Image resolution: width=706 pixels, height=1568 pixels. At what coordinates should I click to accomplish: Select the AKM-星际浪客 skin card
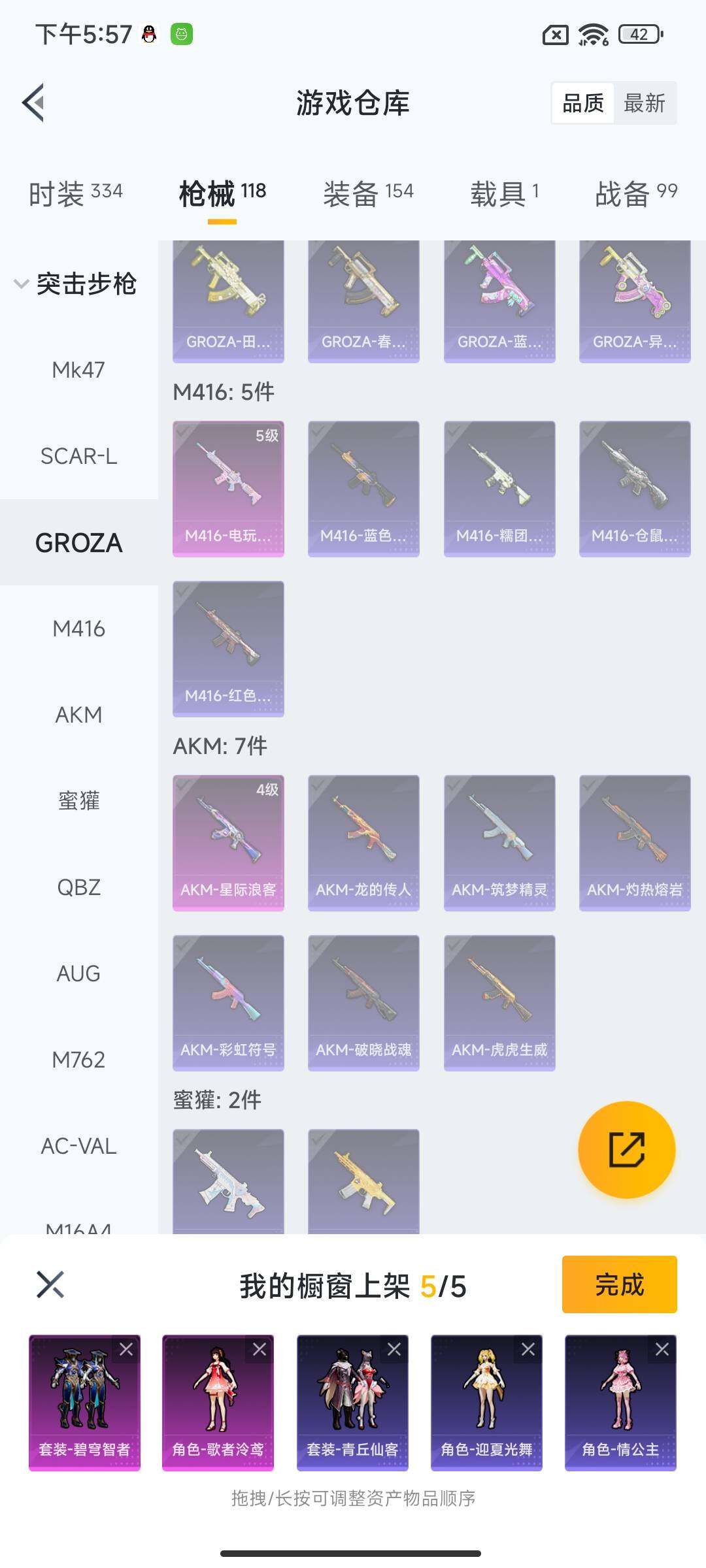click(228, 843)
